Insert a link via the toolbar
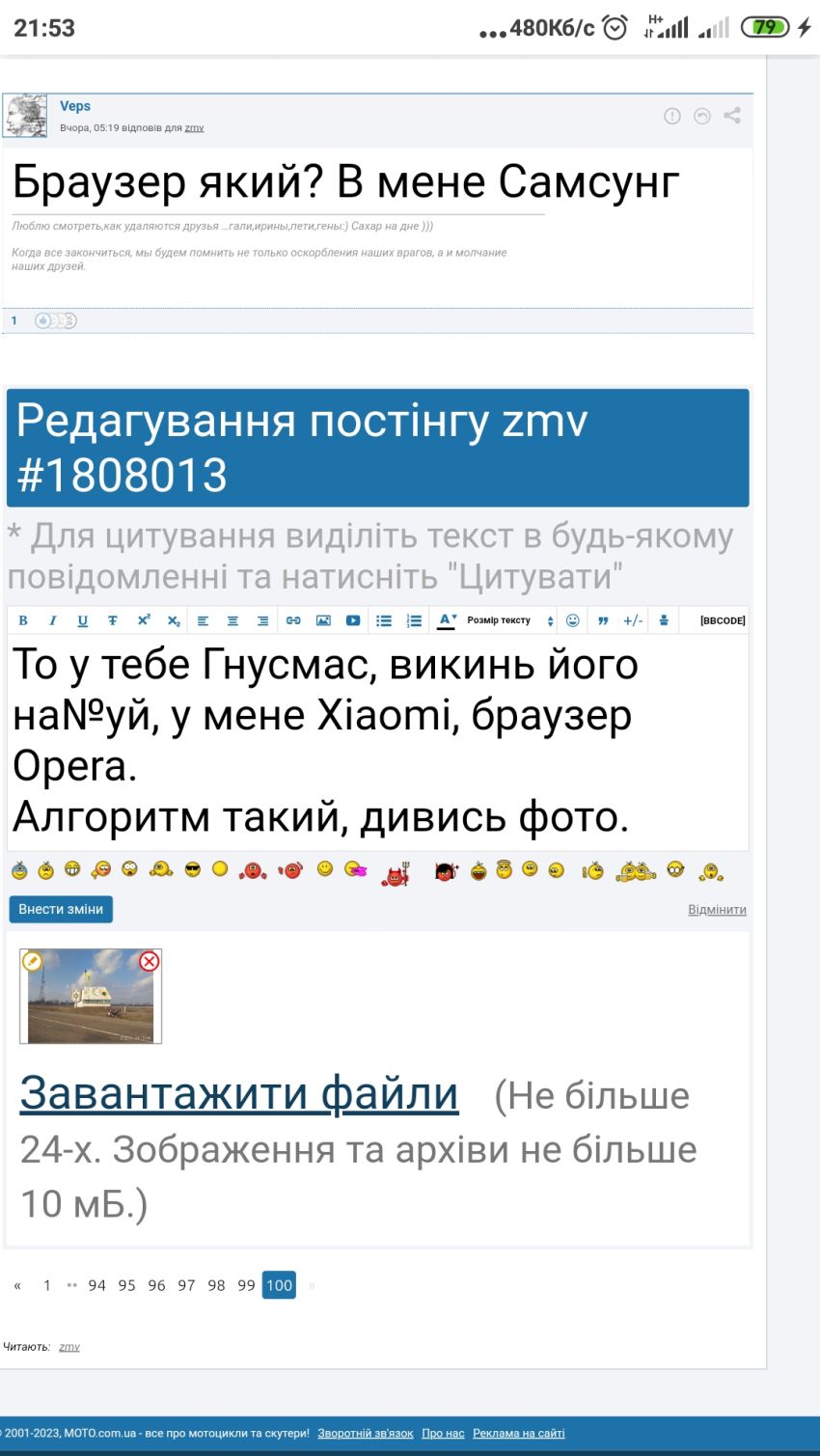 click(293, 620)
